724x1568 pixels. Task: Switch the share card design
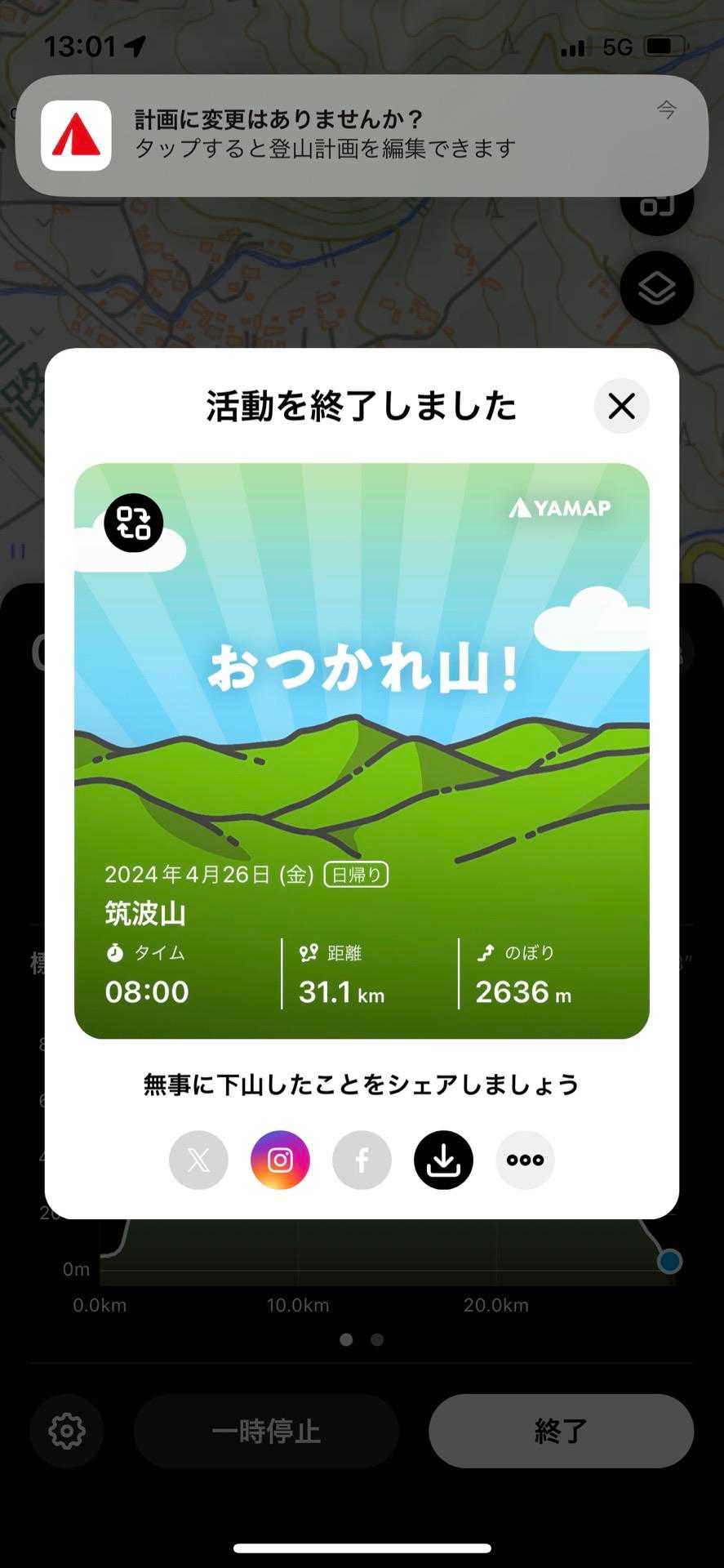(x=134, y=523)
